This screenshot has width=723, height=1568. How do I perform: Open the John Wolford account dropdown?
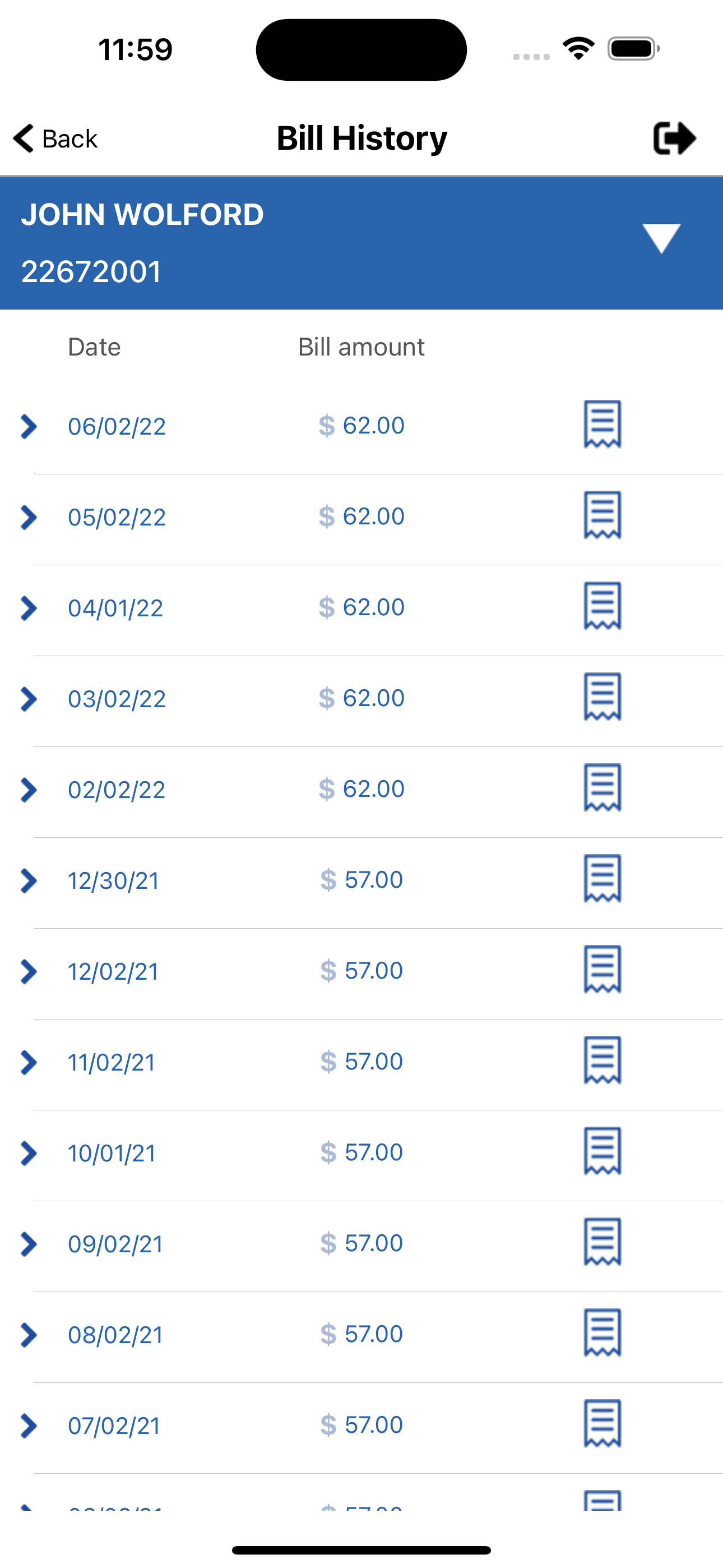661,238
